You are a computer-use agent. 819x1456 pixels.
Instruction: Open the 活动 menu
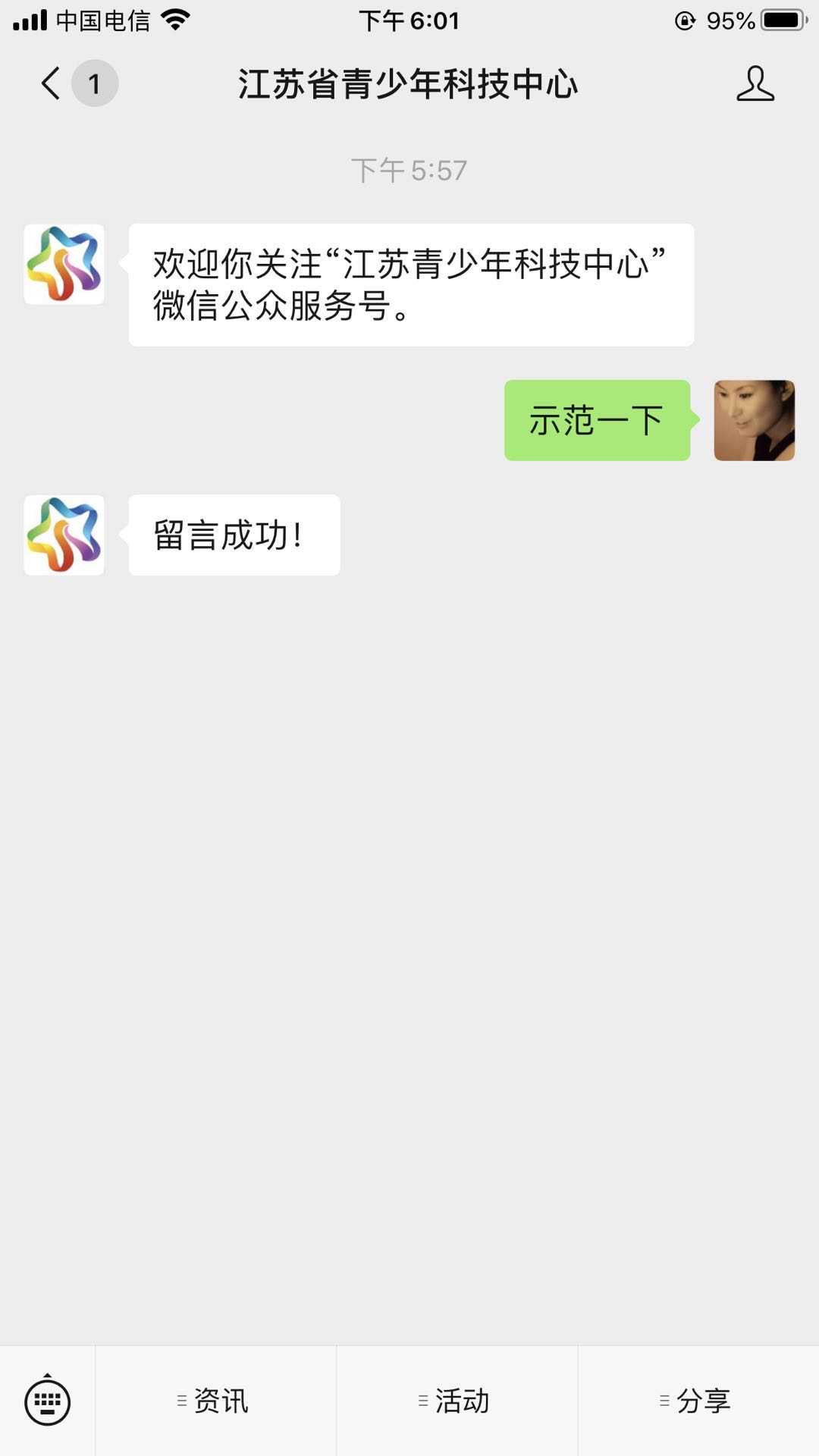[457, 1401]
